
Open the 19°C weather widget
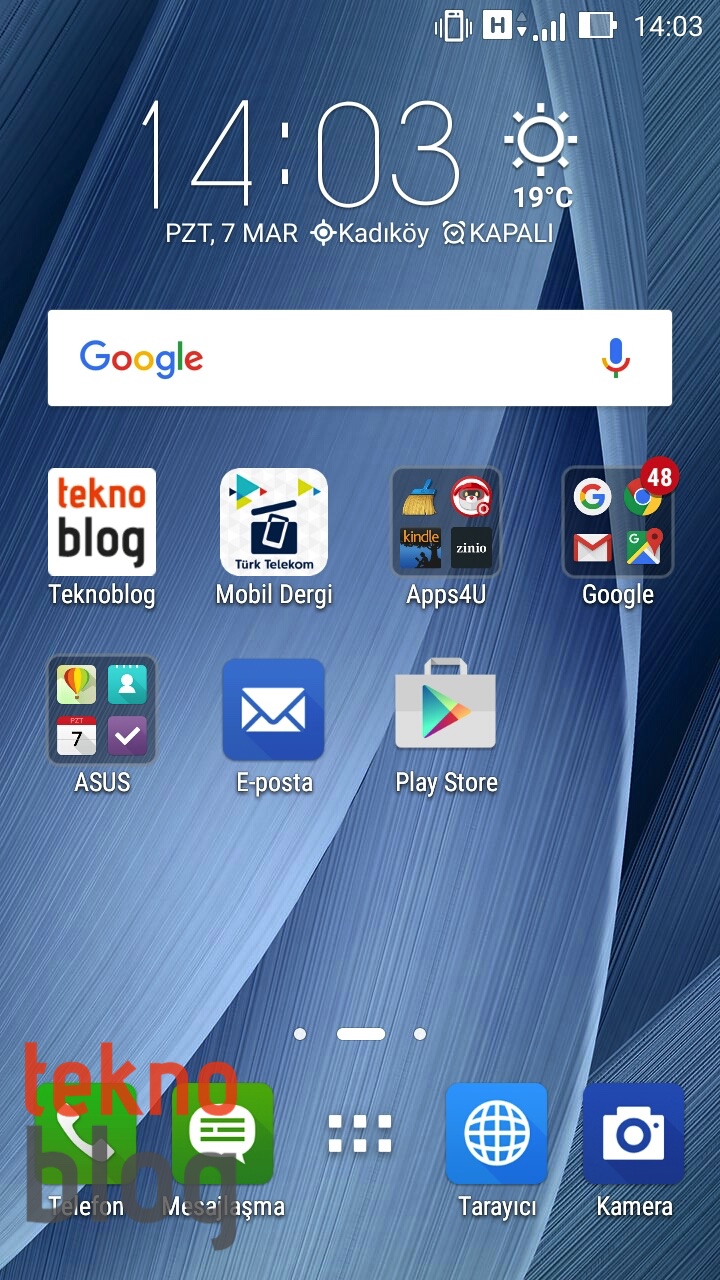pos(542,155)
